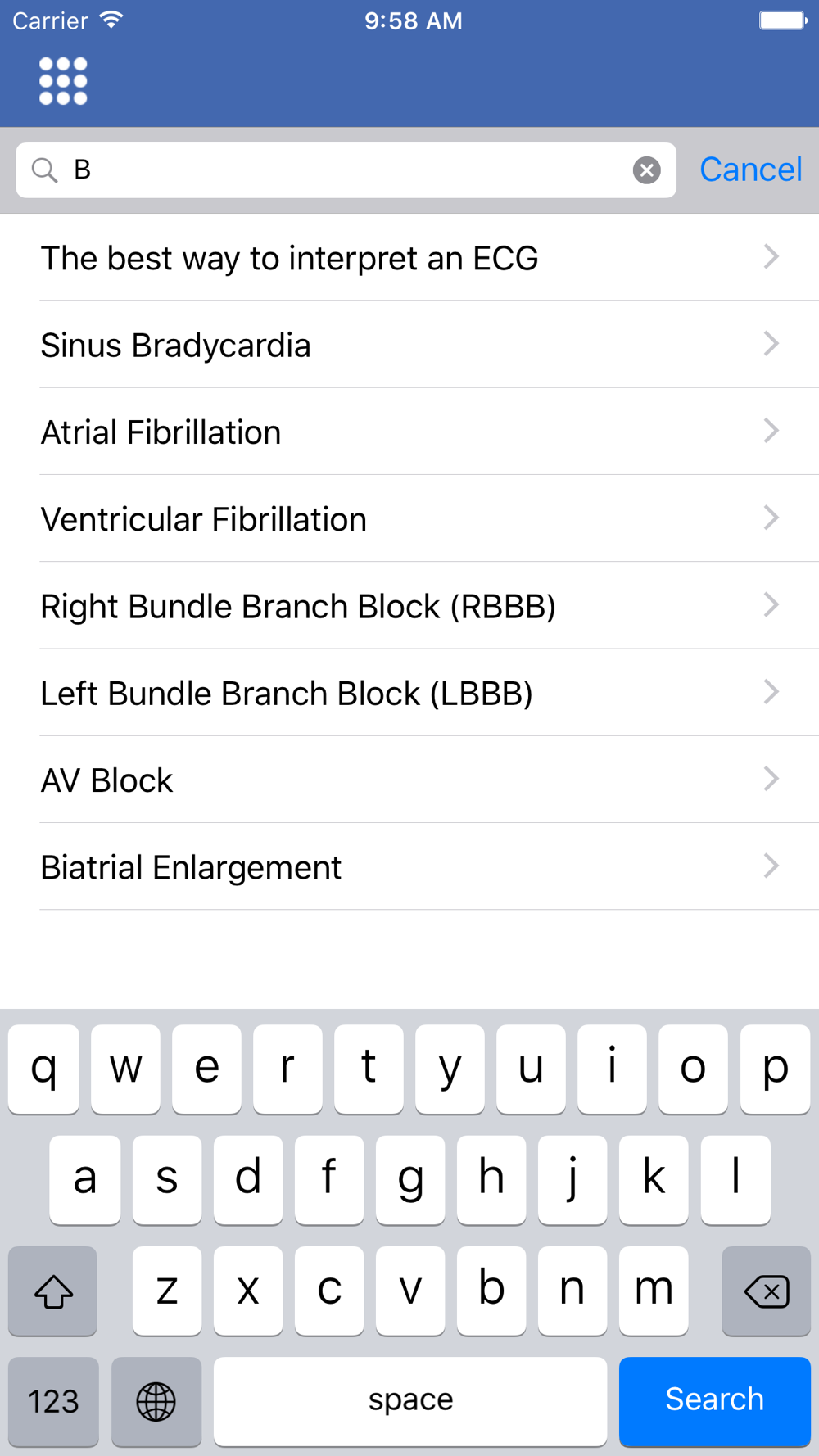The width and height of the screenshot is (819, 1456).
Task: Hit the backspace key on keyboard
Action: point(766,1291)
